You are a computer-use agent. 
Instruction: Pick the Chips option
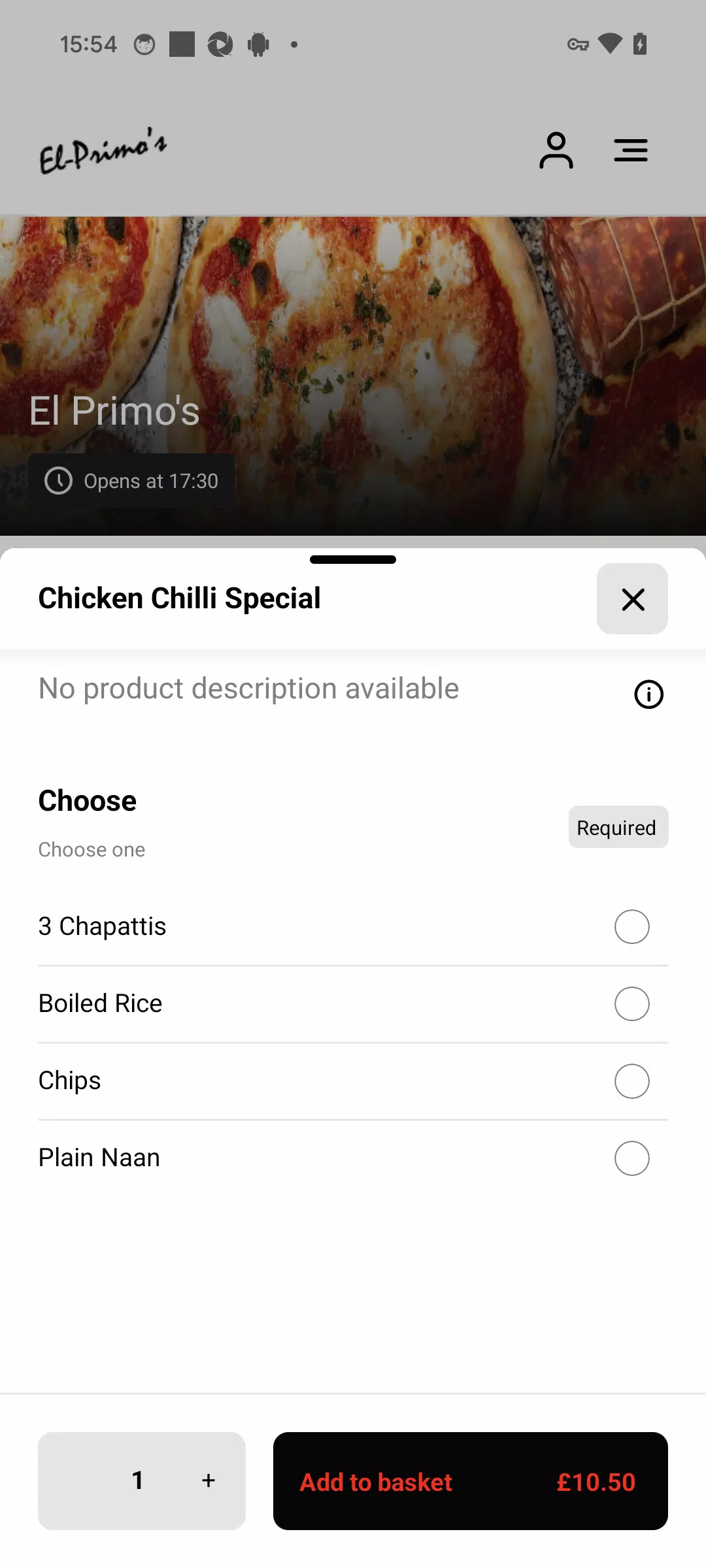631,1081
